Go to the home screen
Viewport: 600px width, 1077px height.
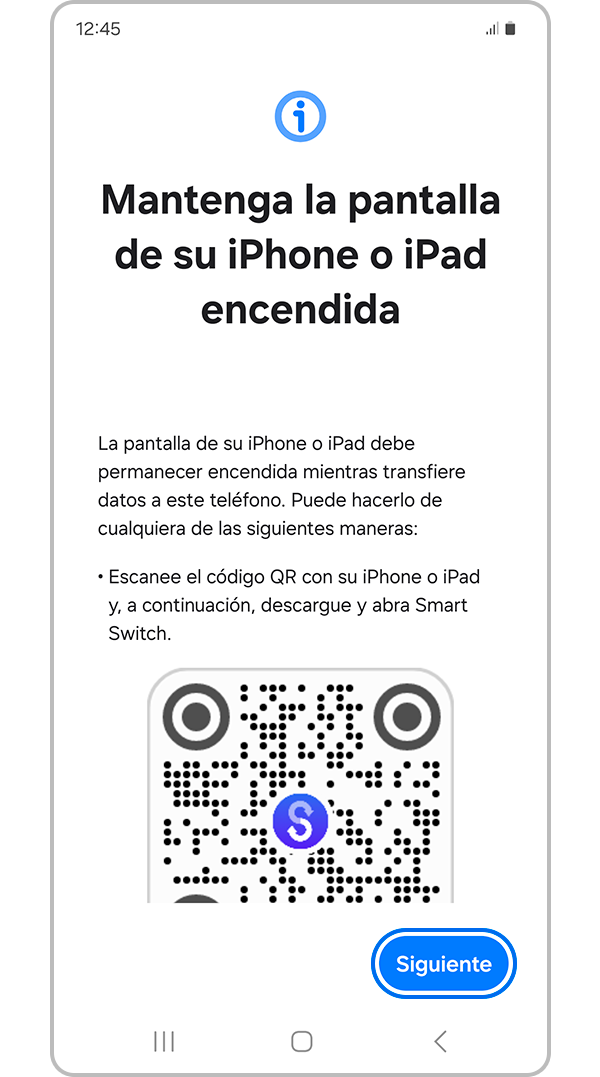point(301,1041)
